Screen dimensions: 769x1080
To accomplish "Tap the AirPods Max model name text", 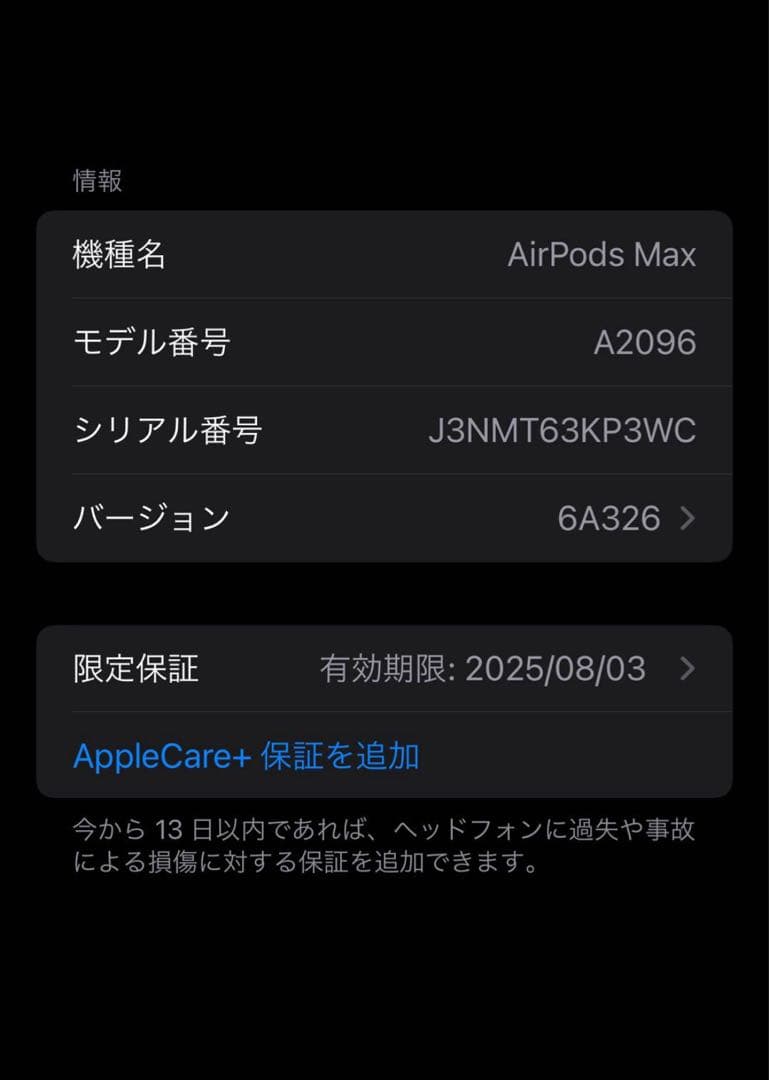I will (602, 255).
